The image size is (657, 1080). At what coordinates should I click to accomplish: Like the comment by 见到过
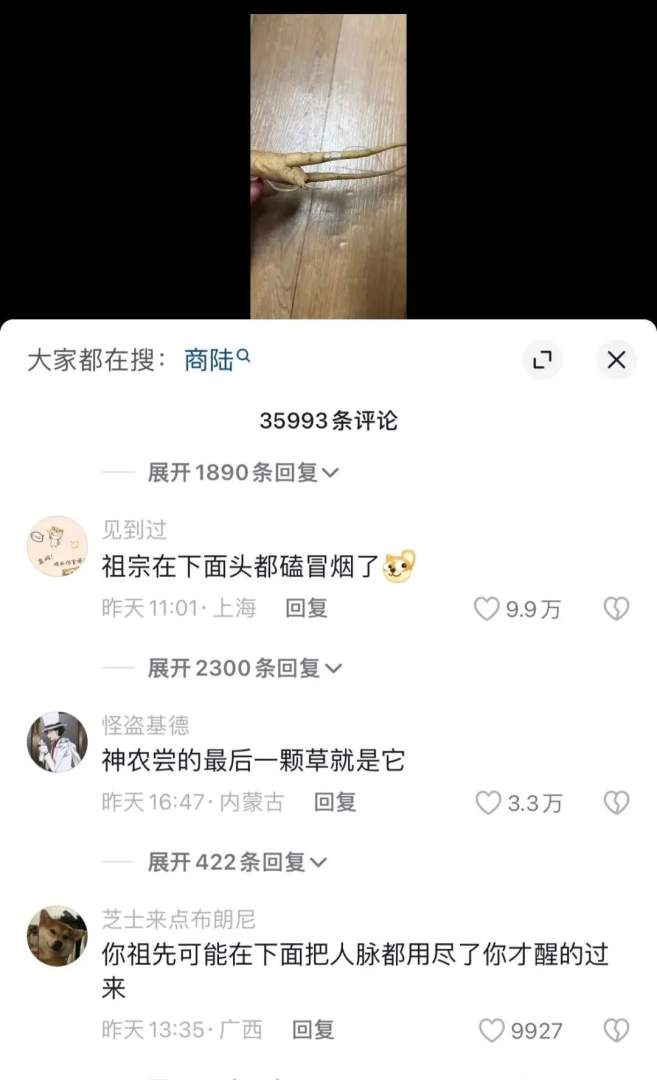click(487, 608)
